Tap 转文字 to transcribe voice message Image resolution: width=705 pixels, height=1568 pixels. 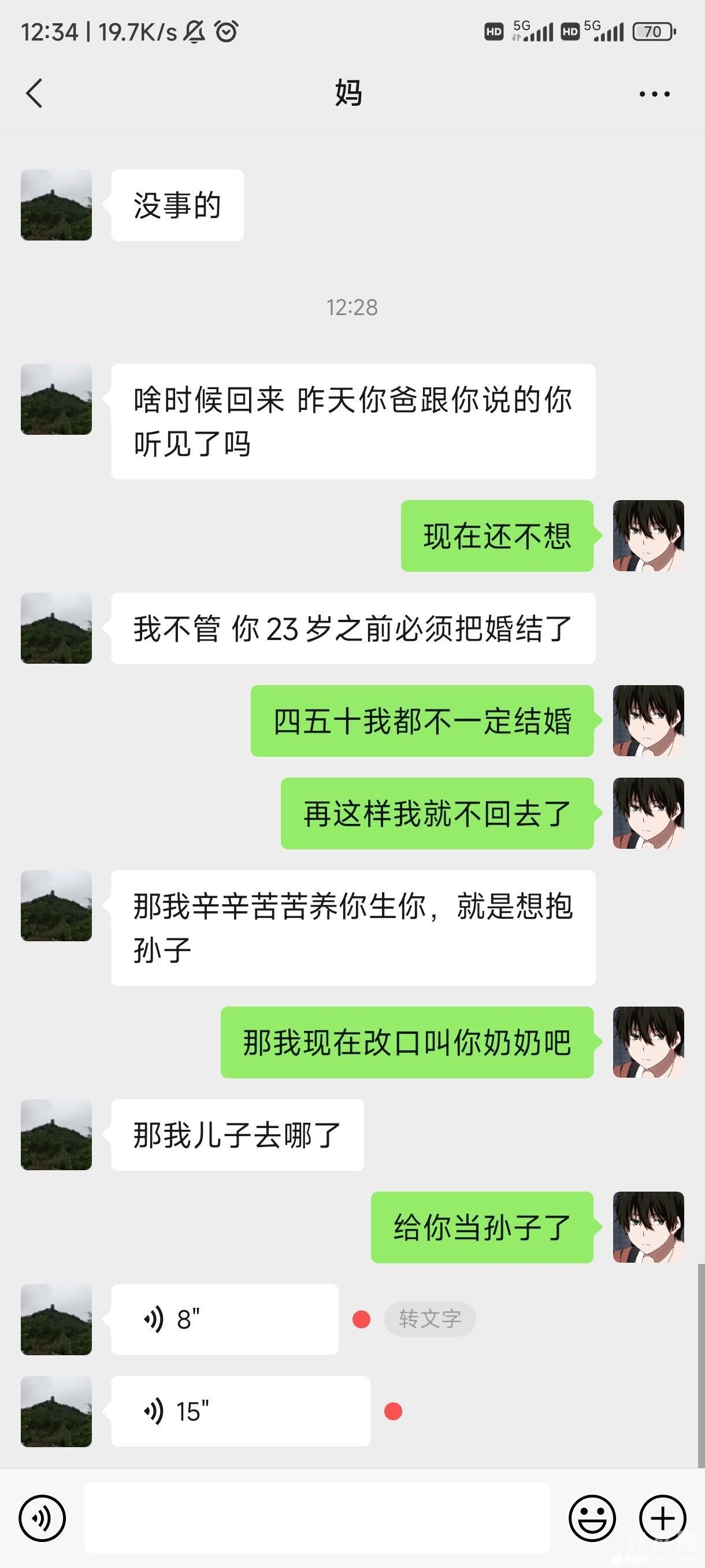pyautogui.click(x=429, y=1319)
